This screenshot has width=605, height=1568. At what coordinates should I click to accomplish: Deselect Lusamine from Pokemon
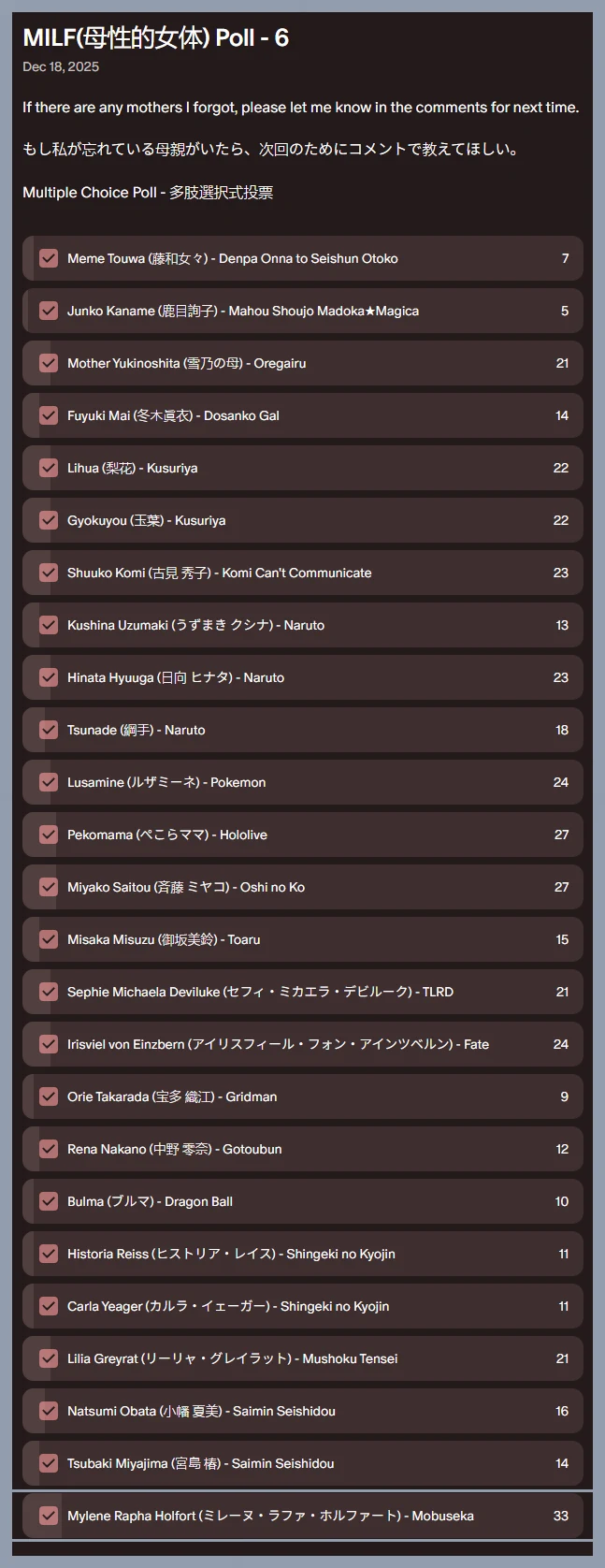49,782
